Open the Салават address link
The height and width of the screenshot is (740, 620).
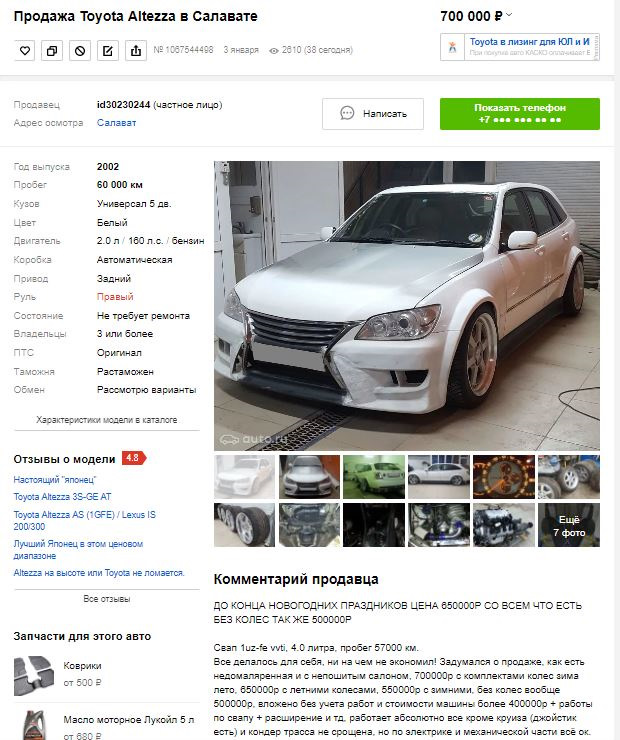coord(116,123)
